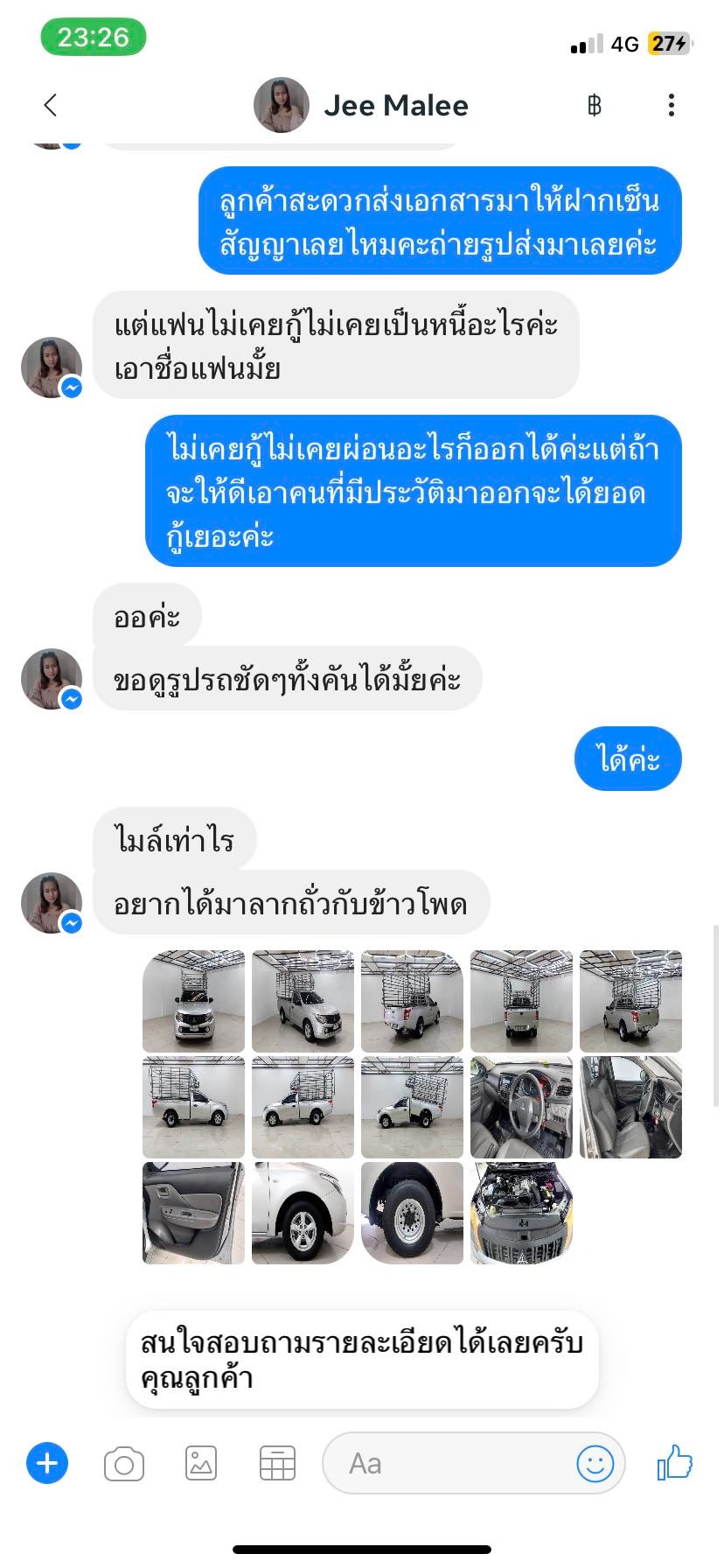Image resolution: width=724 pixels, height=1568 pixels.
Task: View the alloy front wheel photo
Action: click(303, 1213)
